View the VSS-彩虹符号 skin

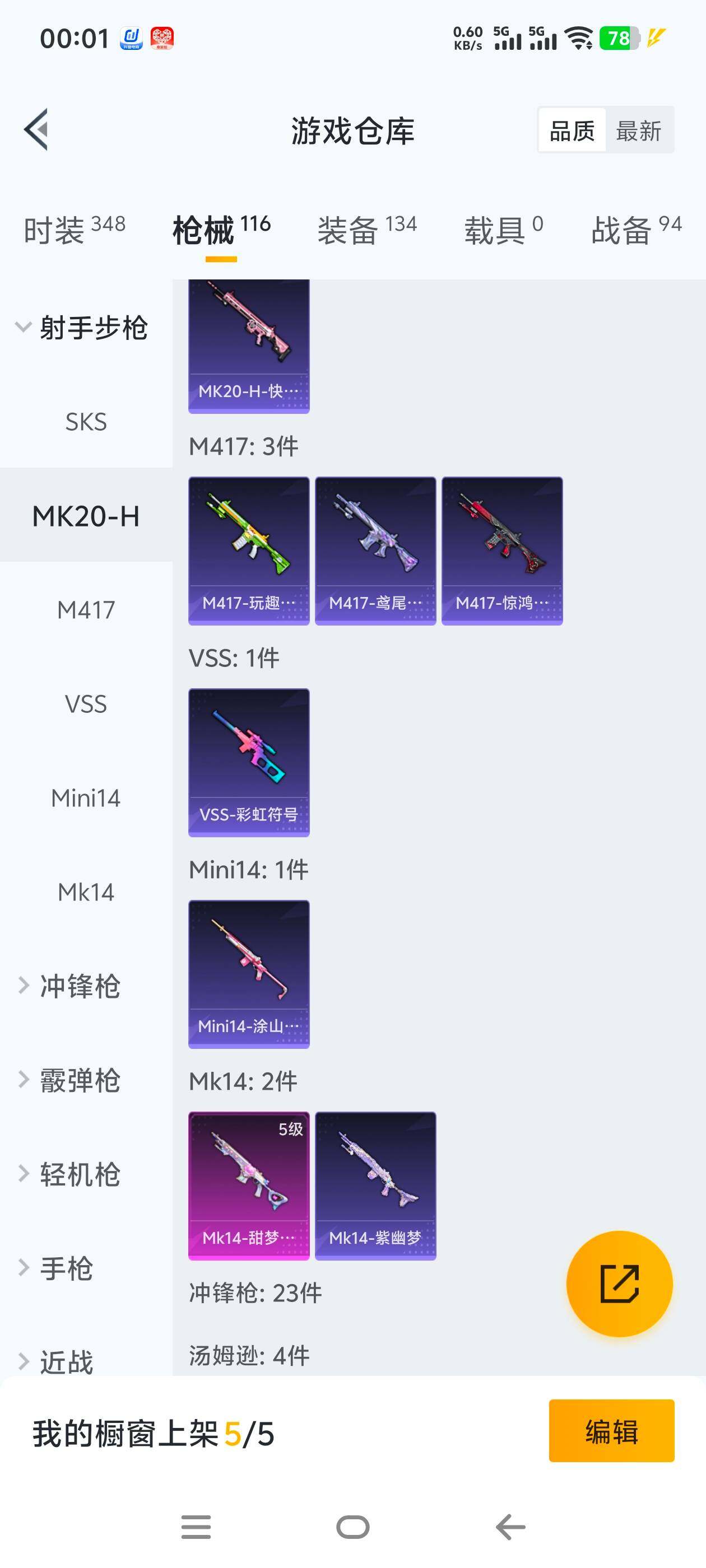pyautogui.click(x=249, y=762)
